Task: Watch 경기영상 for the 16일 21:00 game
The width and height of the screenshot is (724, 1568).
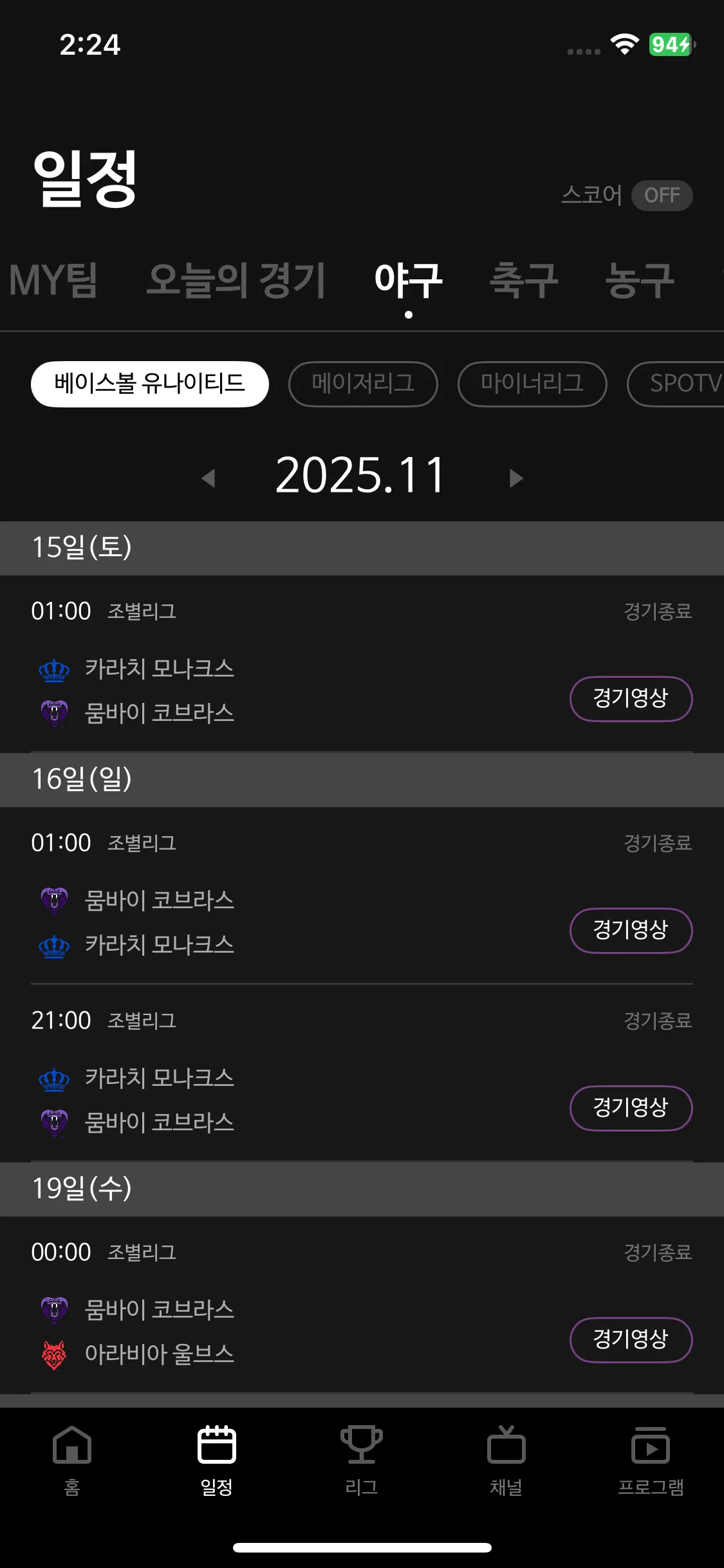Action: pyautogui.click(x=631, y=1108)
